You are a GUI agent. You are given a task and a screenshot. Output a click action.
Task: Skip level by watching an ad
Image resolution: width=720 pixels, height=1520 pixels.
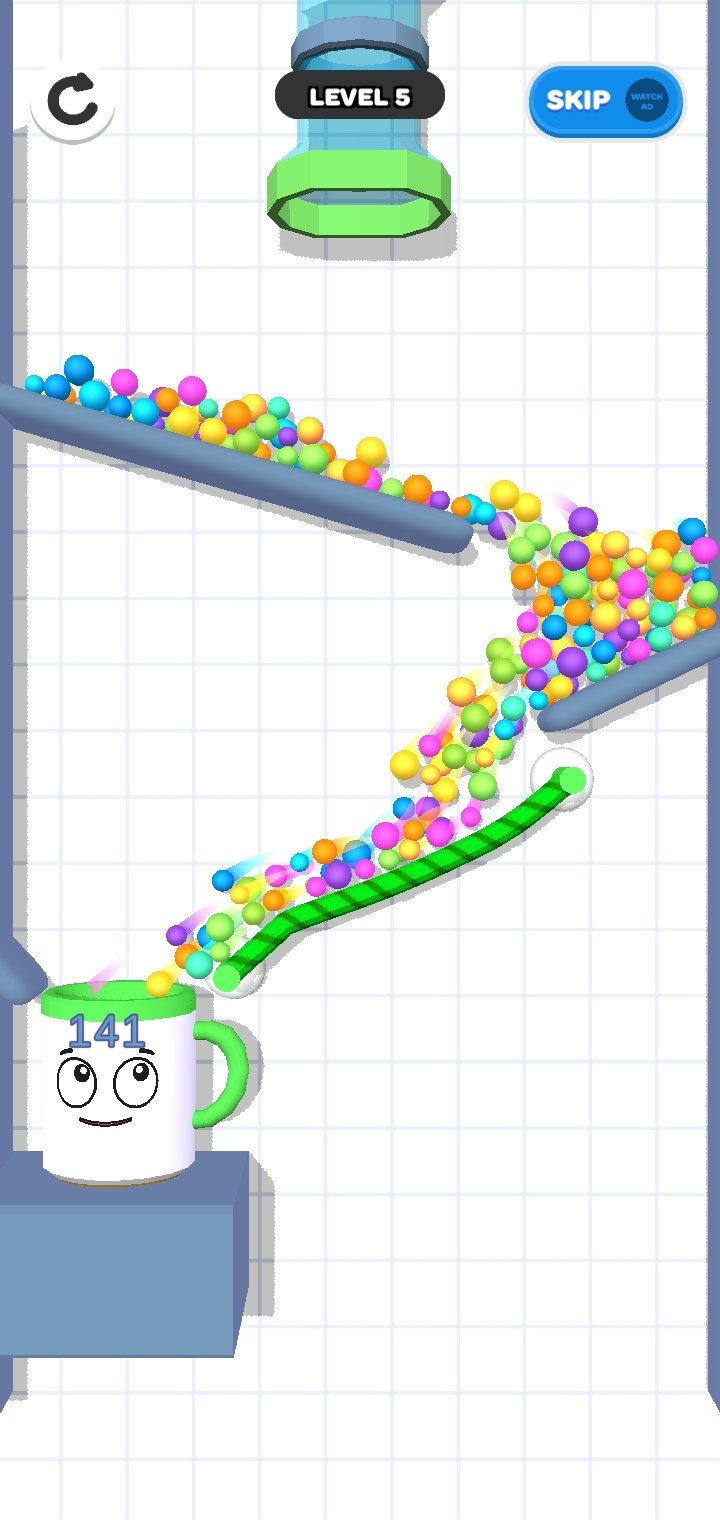tap(606, 101)
